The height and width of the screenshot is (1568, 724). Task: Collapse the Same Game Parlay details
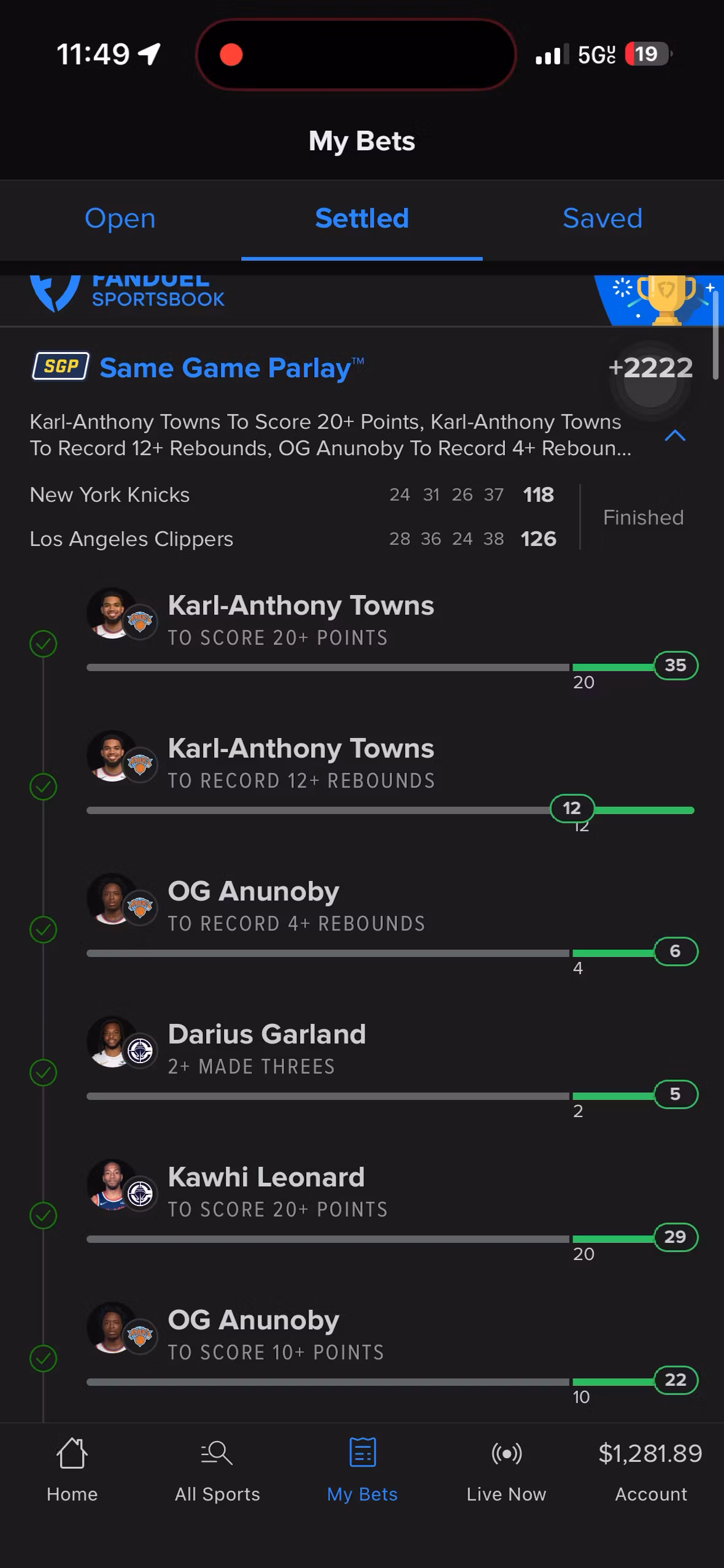[x=675, y=436]
